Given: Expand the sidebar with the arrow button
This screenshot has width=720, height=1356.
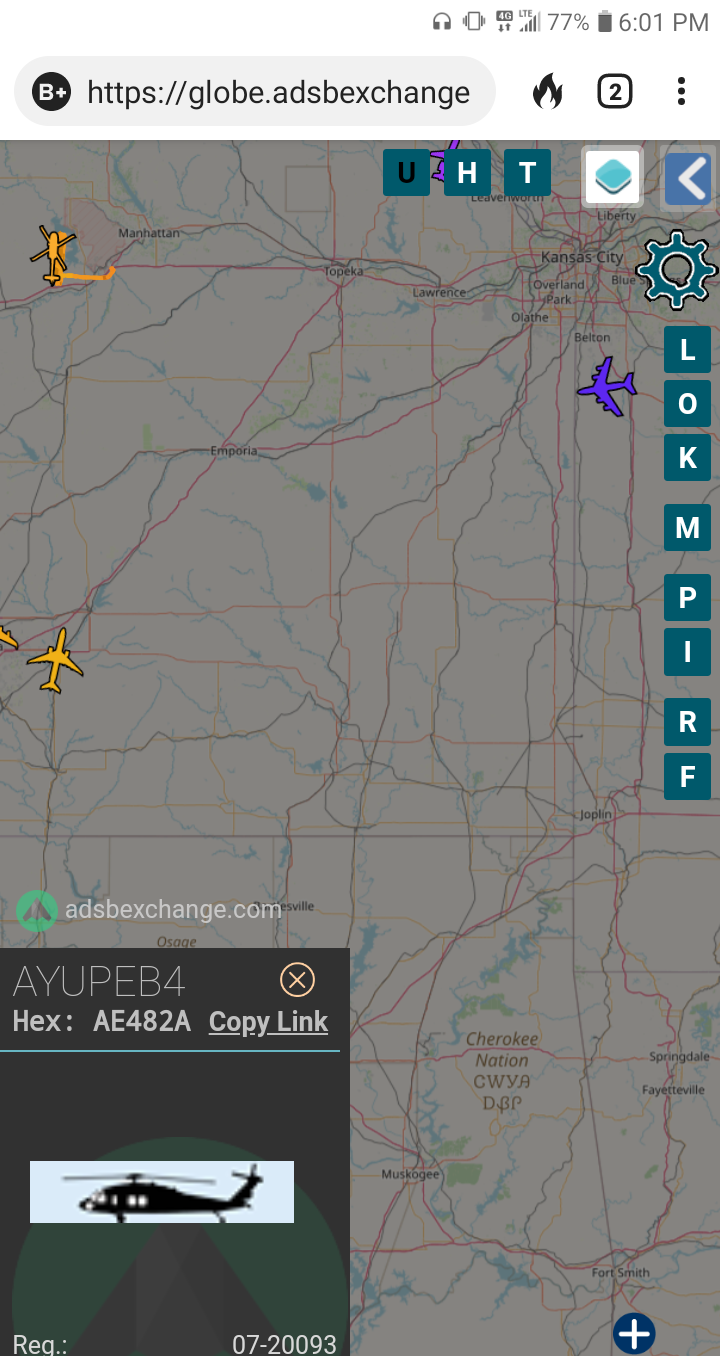Looking at the screenshot, I should click(x=689, y=179).
